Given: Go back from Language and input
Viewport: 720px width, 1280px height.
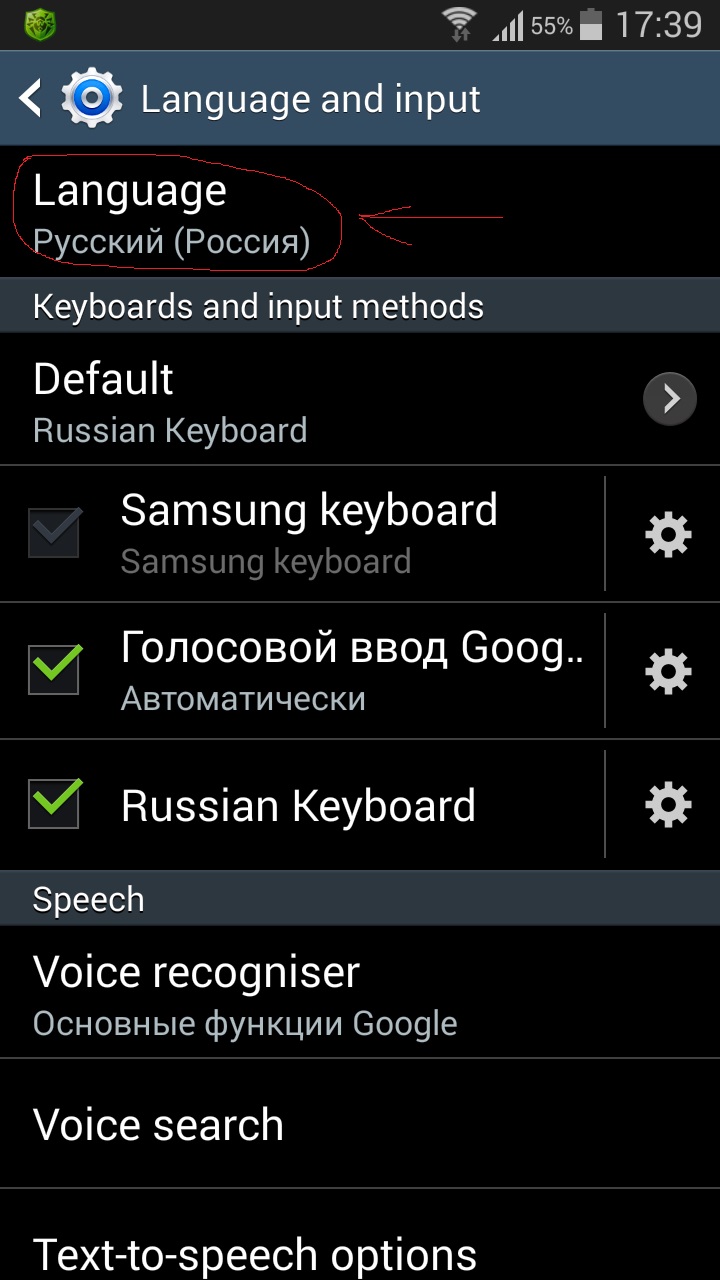Looking at the screenshot, I should click(32, 99).
